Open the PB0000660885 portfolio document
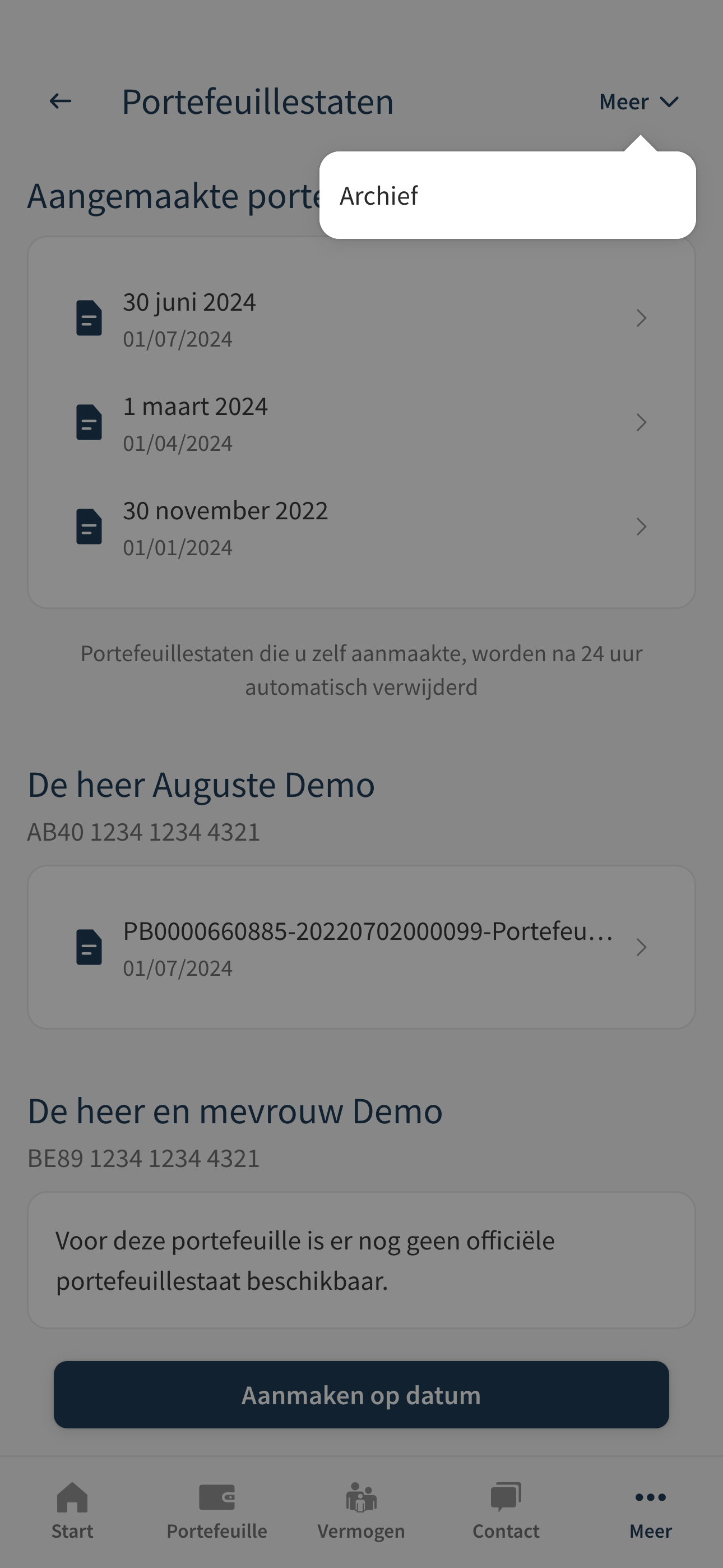The height and width of the screenshot is (1568, 723). [x=361, y=948]
